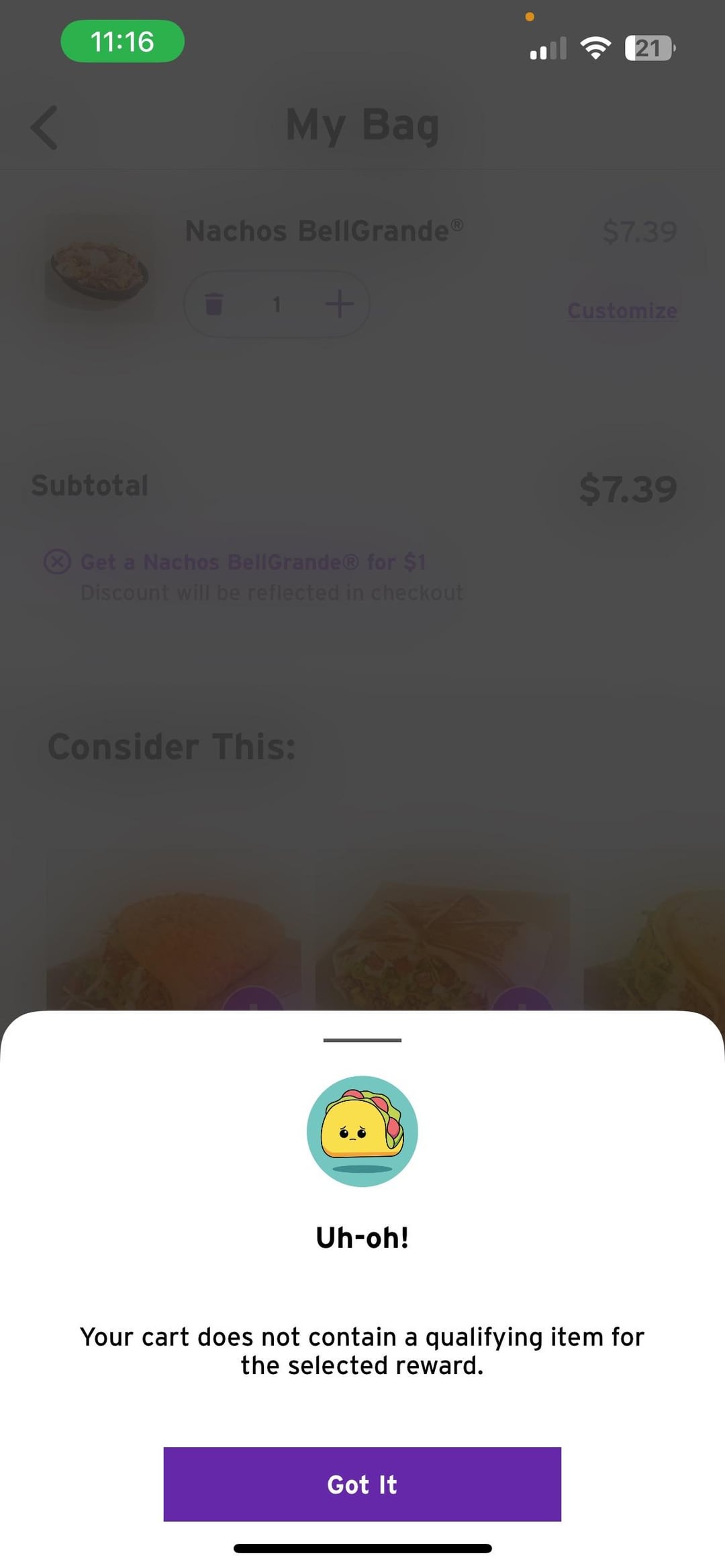The width and height of the screenshot is (725, 1568).
Task: Dismiss the dialog with Got It
Action: coord(362,1484)
